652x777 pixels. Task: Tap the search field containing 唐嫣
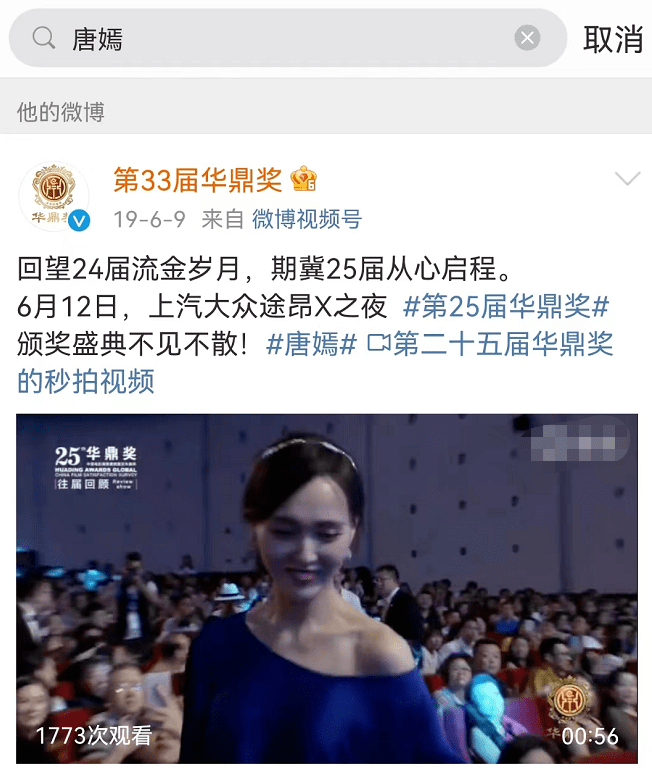click(x=280, y=39)
